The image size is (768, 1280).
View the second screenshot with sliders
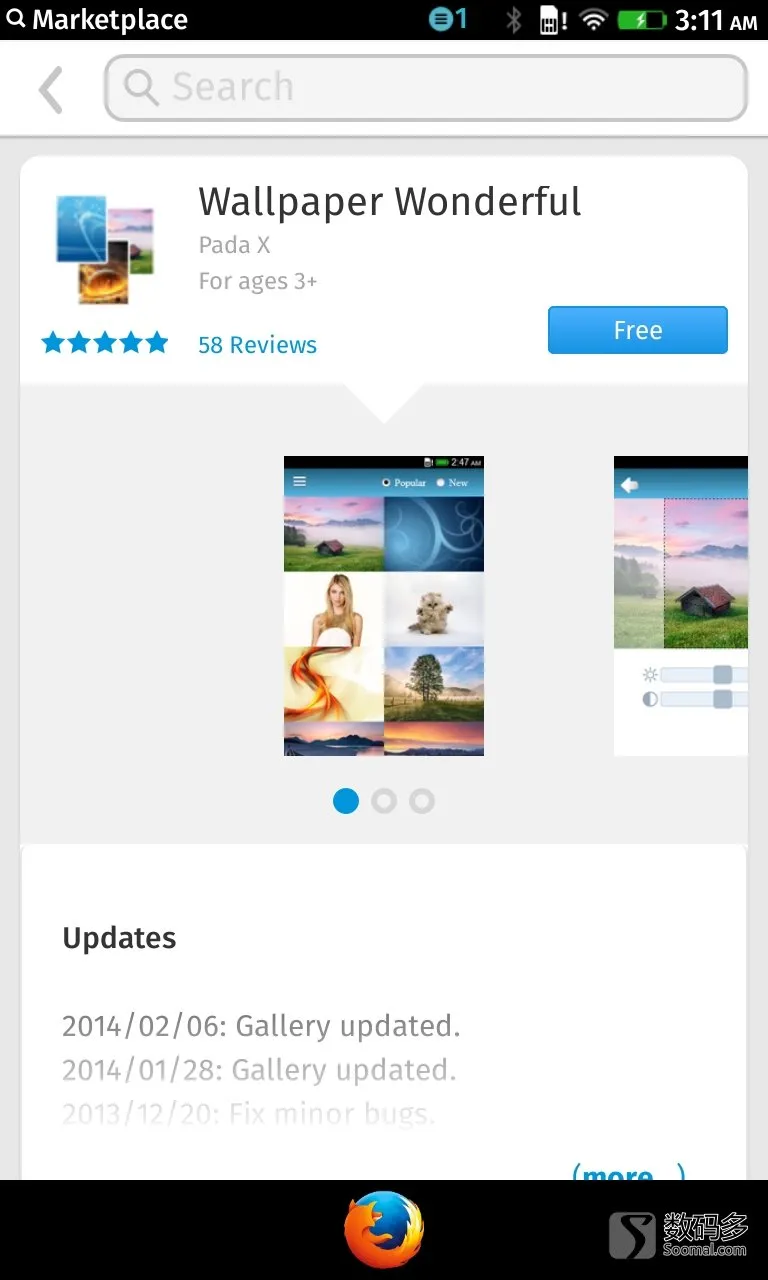tap(680, 605)
